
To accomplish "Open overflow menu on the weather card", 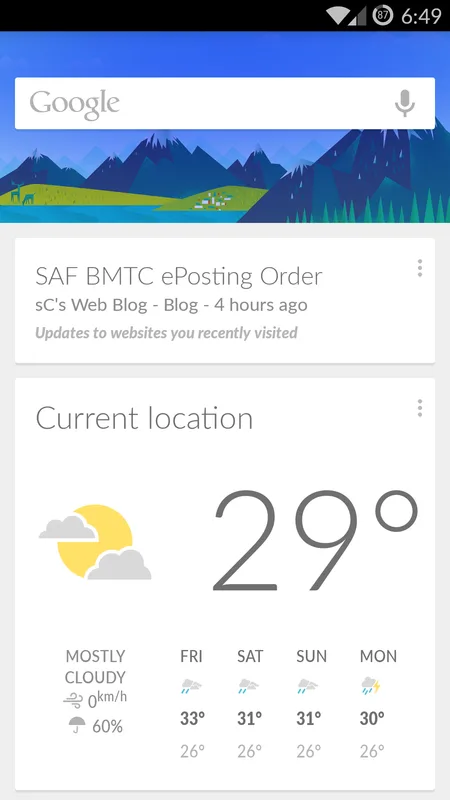I will click(x=419, y=408).
